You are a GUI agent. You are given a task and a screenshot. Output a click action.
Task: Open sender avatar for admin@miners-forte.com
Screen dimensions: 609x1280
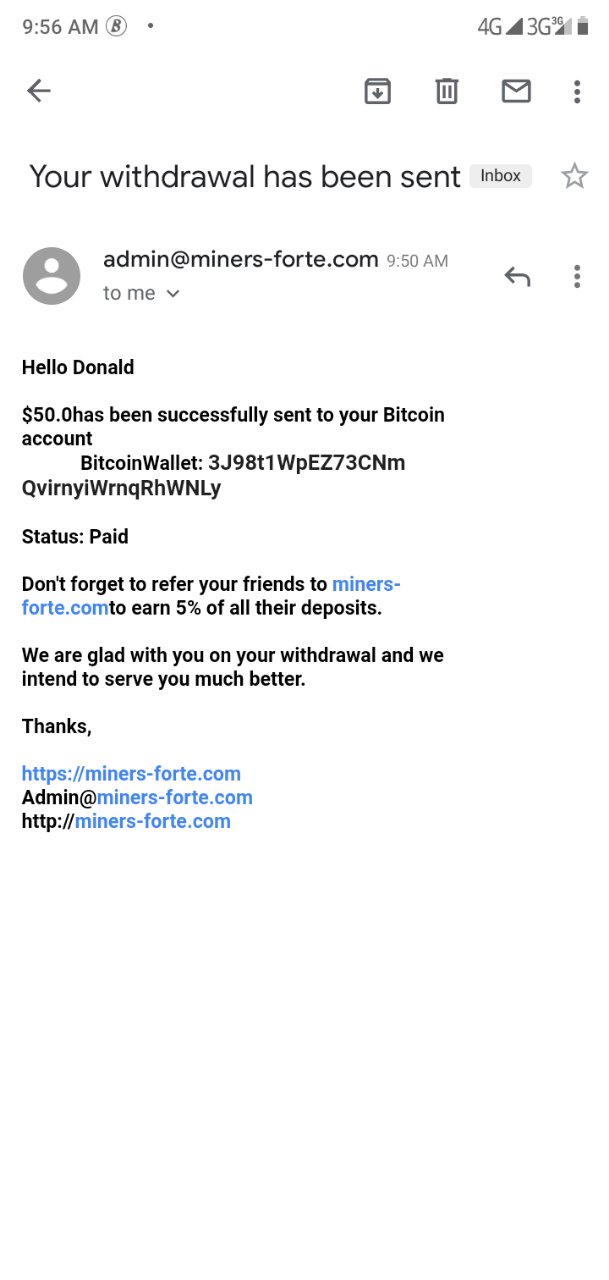(x=51, y=276)
